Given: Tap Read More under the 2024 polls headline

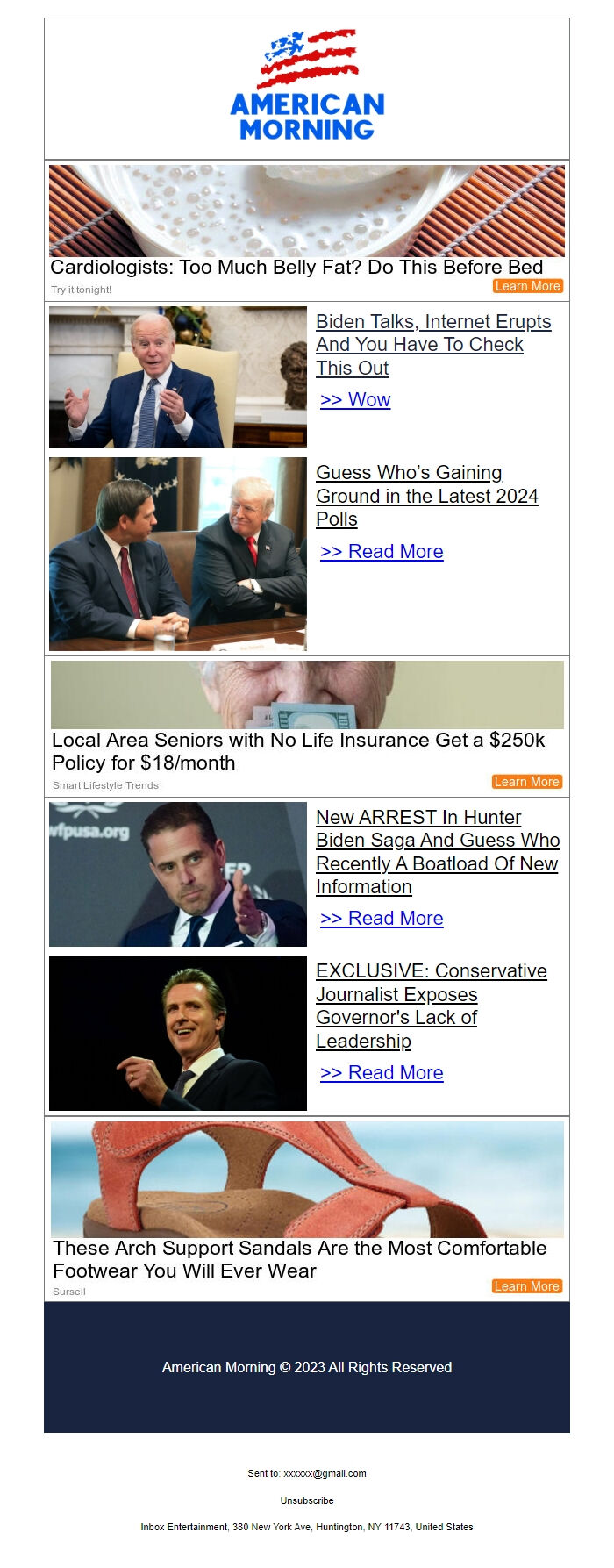Looking at the screenshot, I should pos(382,552).
